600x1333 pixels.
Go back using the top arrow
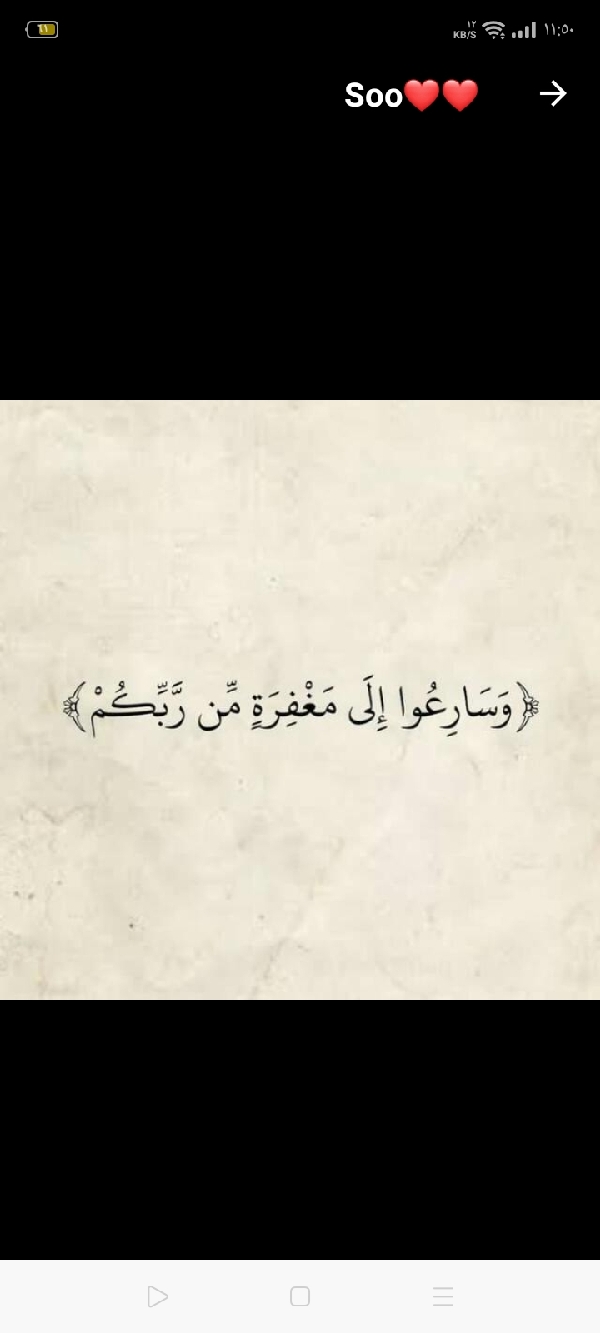coord(553,94)
